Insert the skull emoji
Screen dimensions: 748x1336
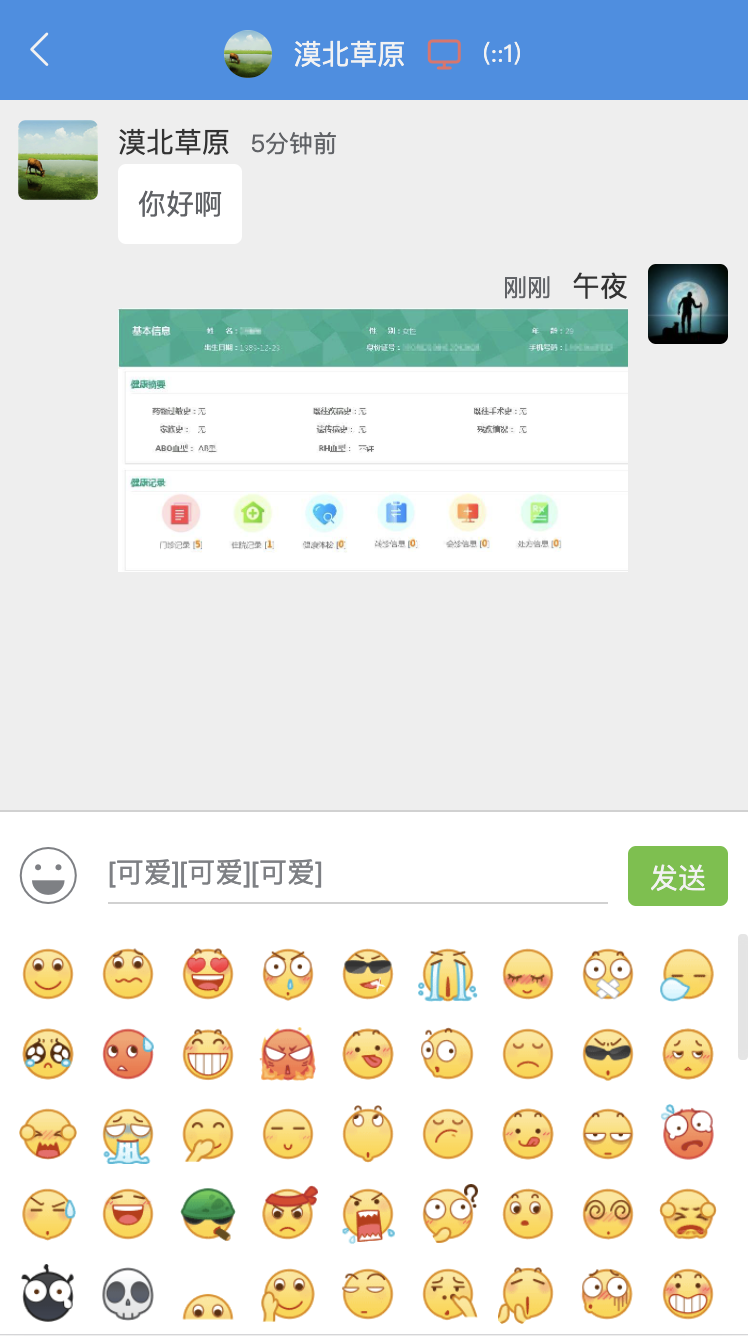pyautogui.click(x=128, y=1294)
